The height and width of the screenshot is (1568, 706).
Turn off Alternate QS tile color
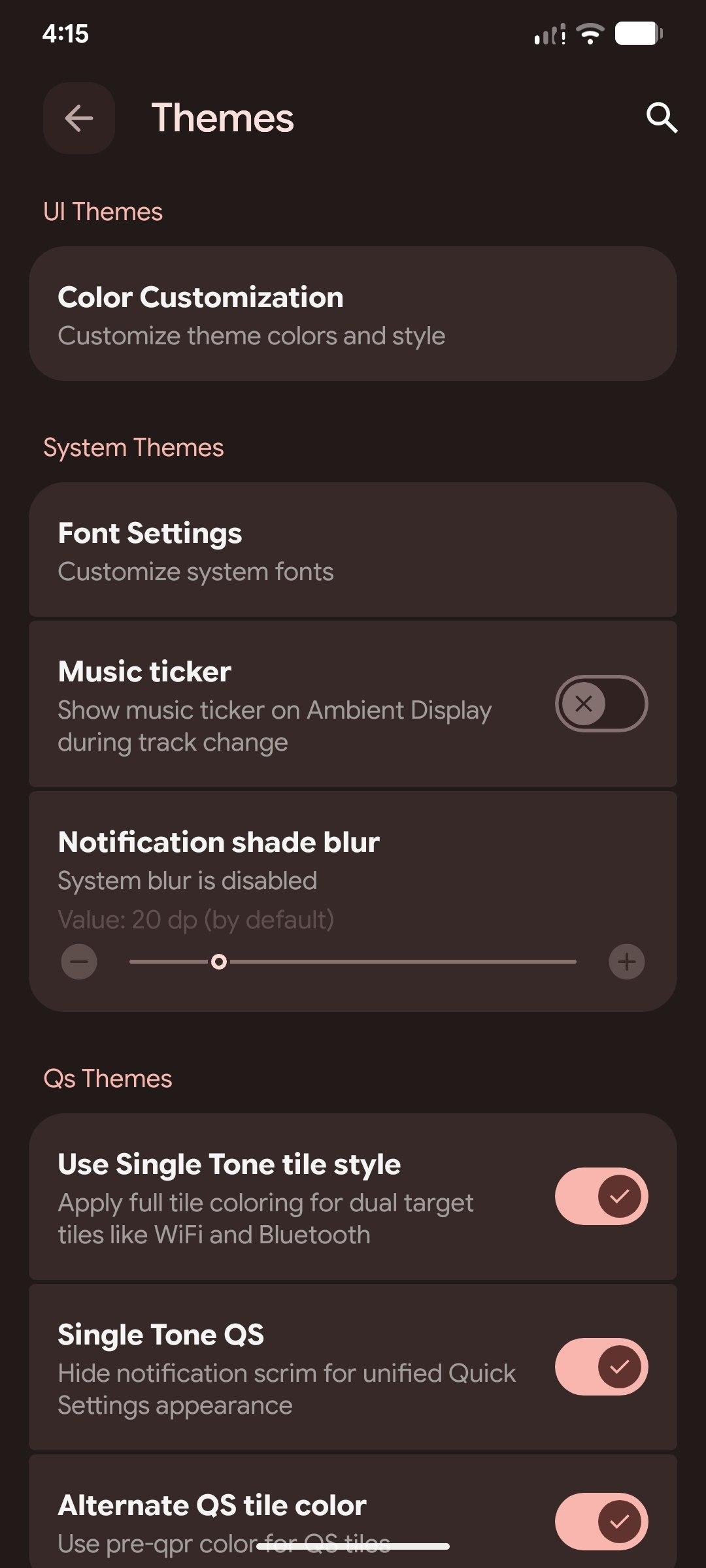tap(601, 1522)
